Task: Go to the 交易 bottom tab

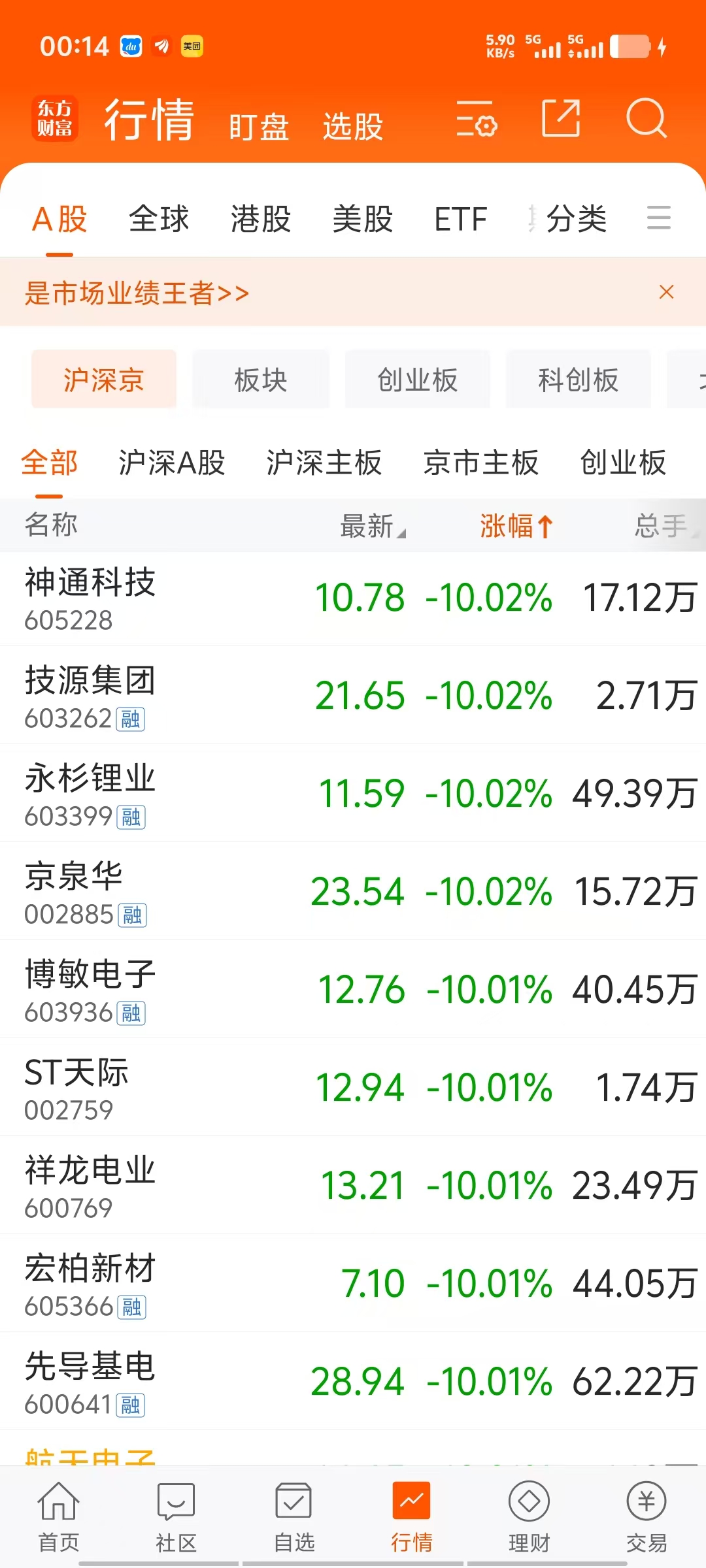Action: tap(647, 1518)
